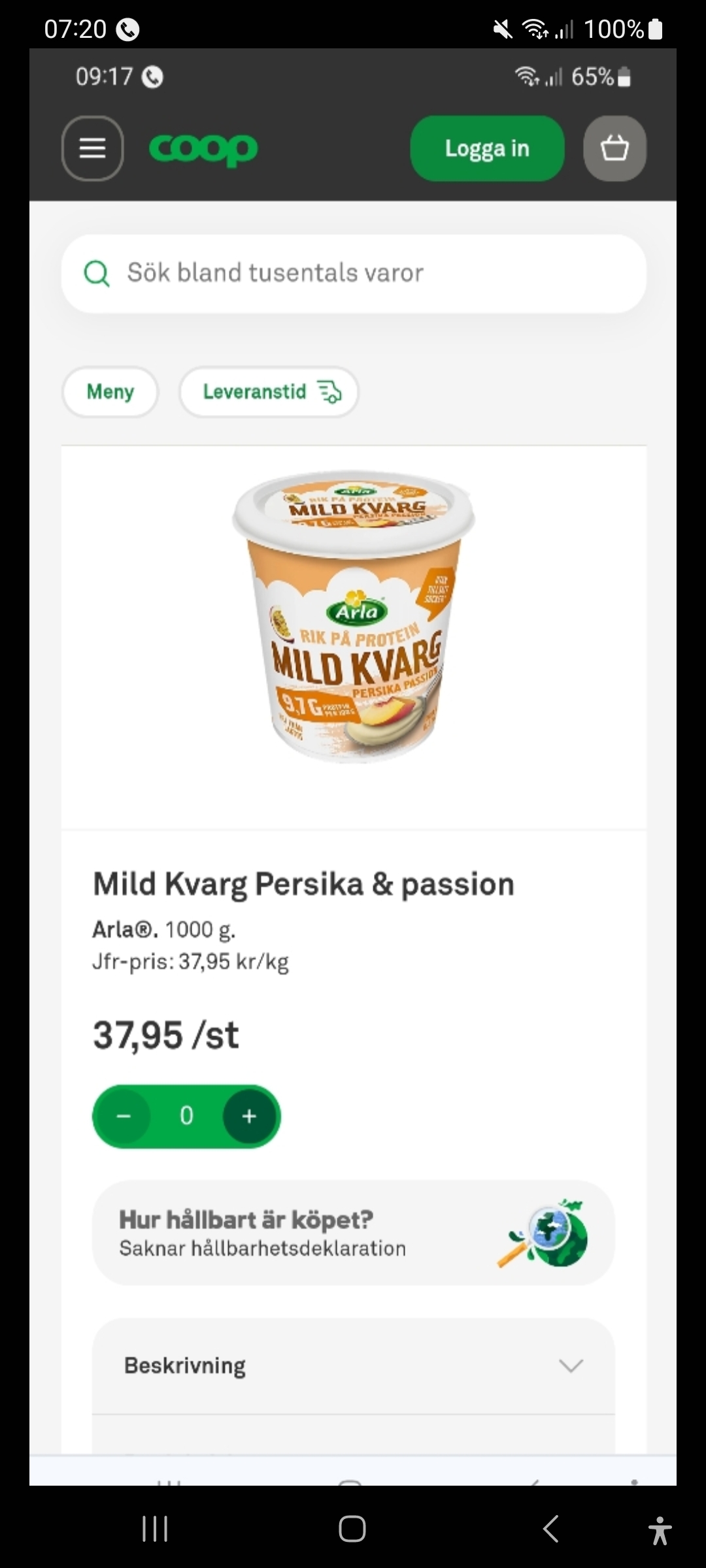This screenshot has width=706, height=1568.
Task: Decrease quantity with the minus button
Action: click(x=124, y=1116)
